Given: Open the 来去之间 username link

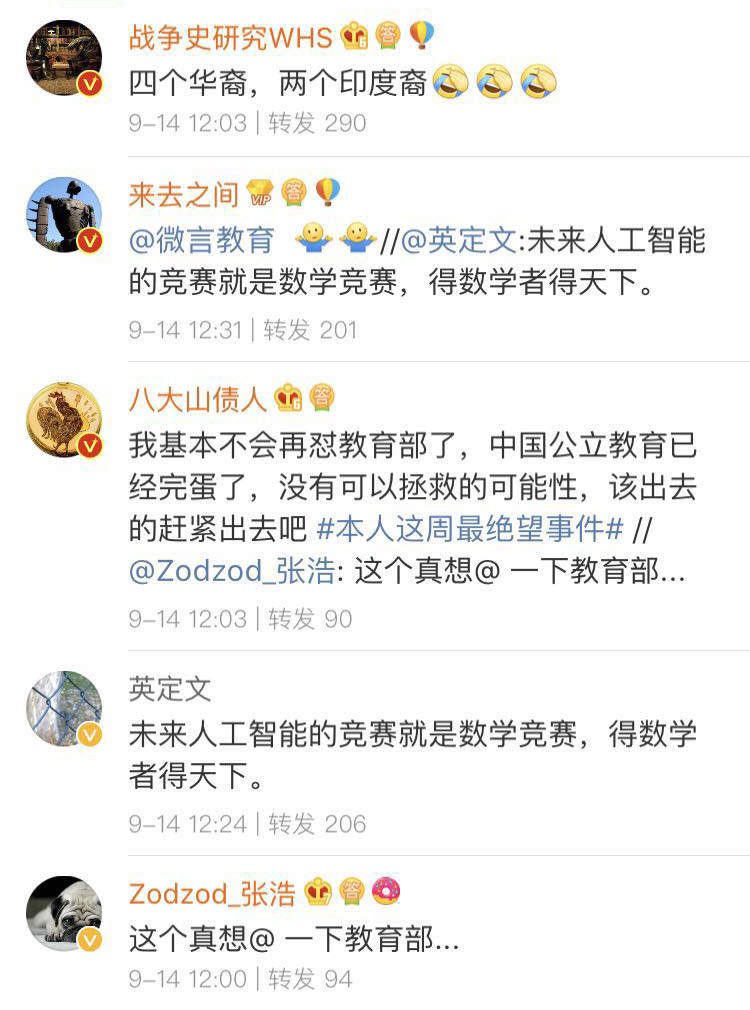Looking at the screenshot, I should tap(184, 195).
